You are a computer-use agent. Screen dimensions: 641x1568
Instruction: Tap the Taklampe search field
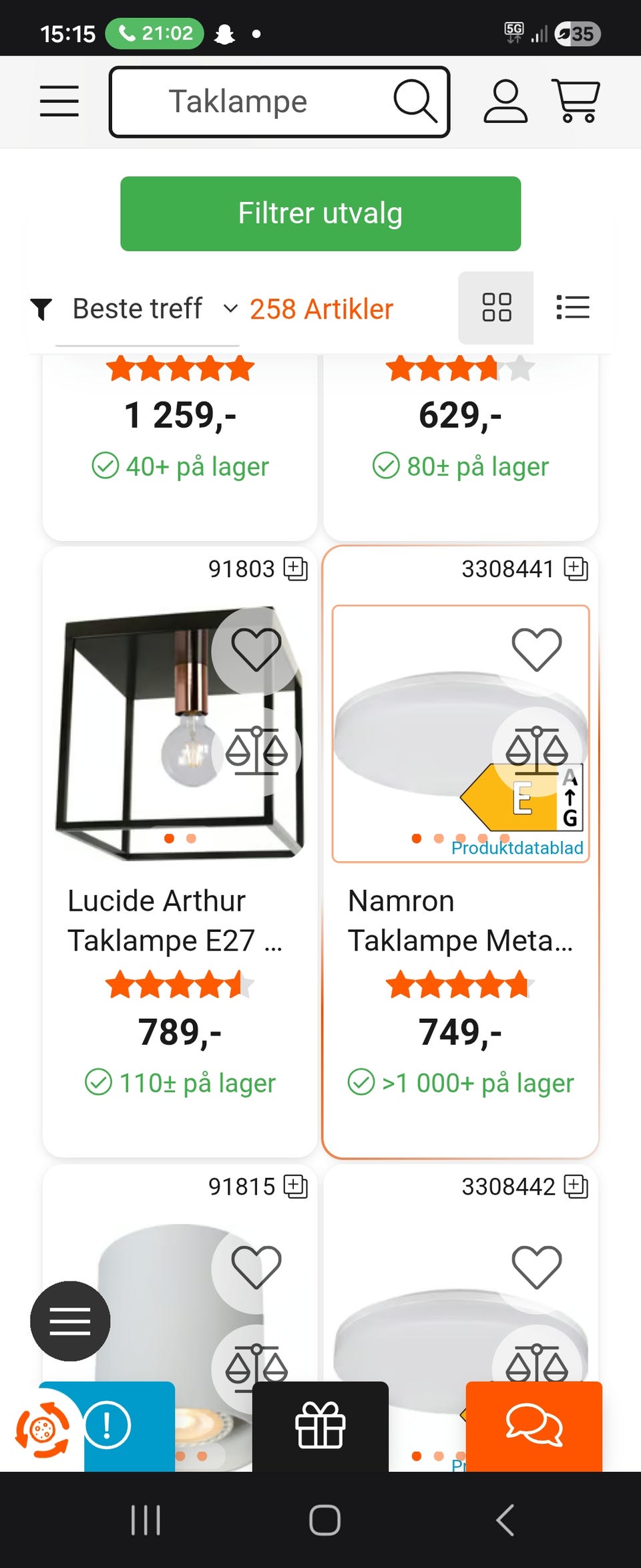(254, 102)
